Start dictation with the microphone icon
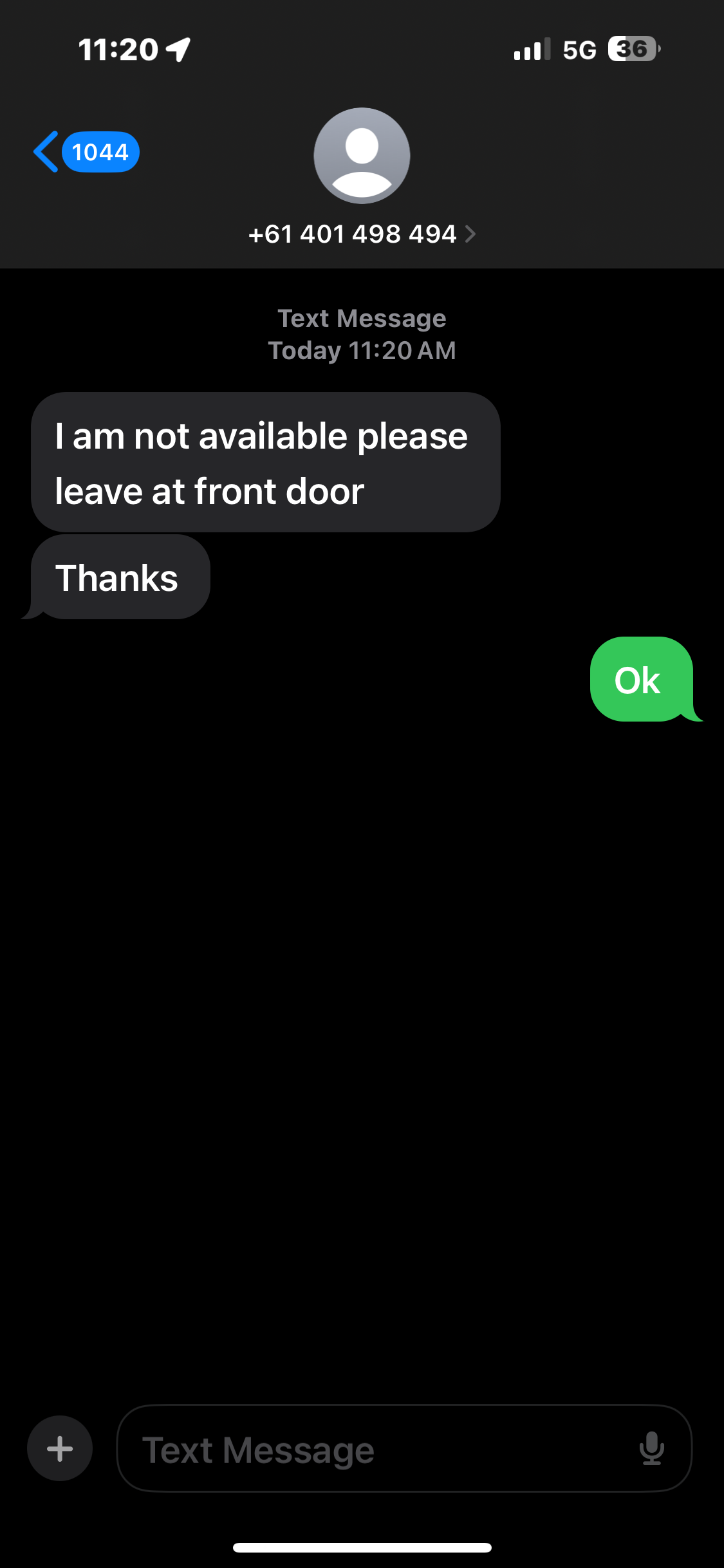724x1568 pixels. 651,1448
